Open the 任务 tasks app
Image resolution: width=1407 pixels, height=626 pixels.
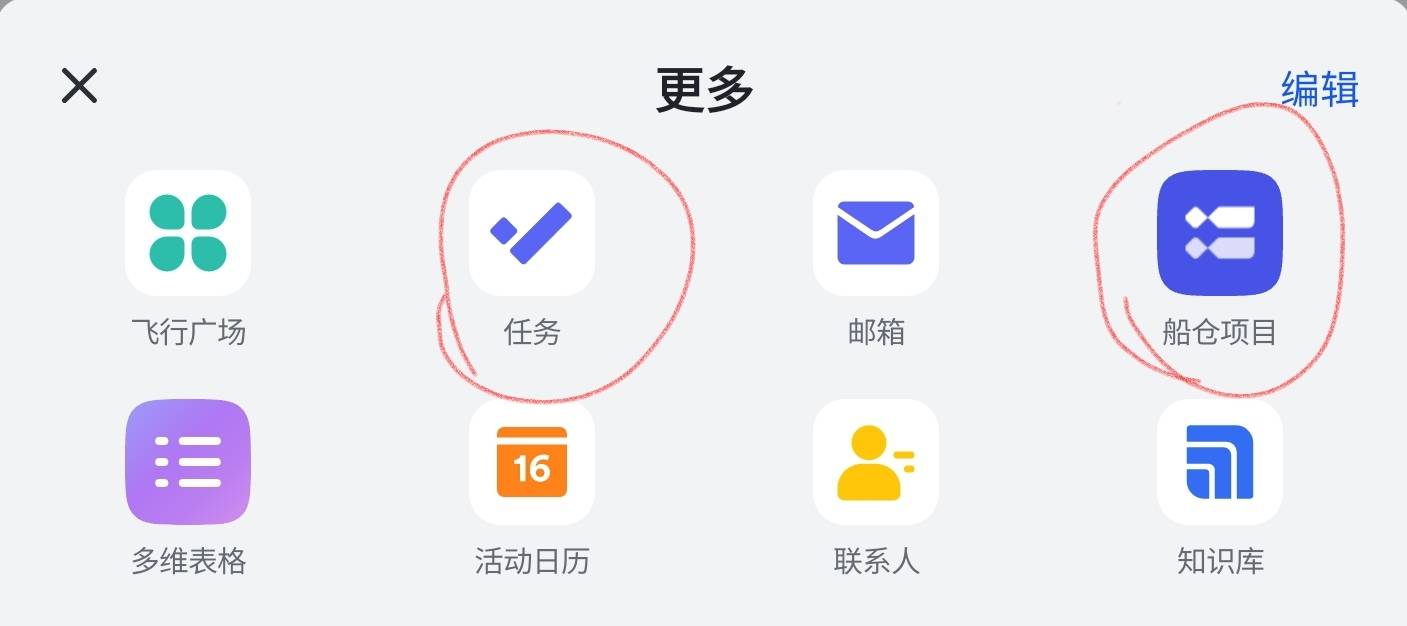531,233
